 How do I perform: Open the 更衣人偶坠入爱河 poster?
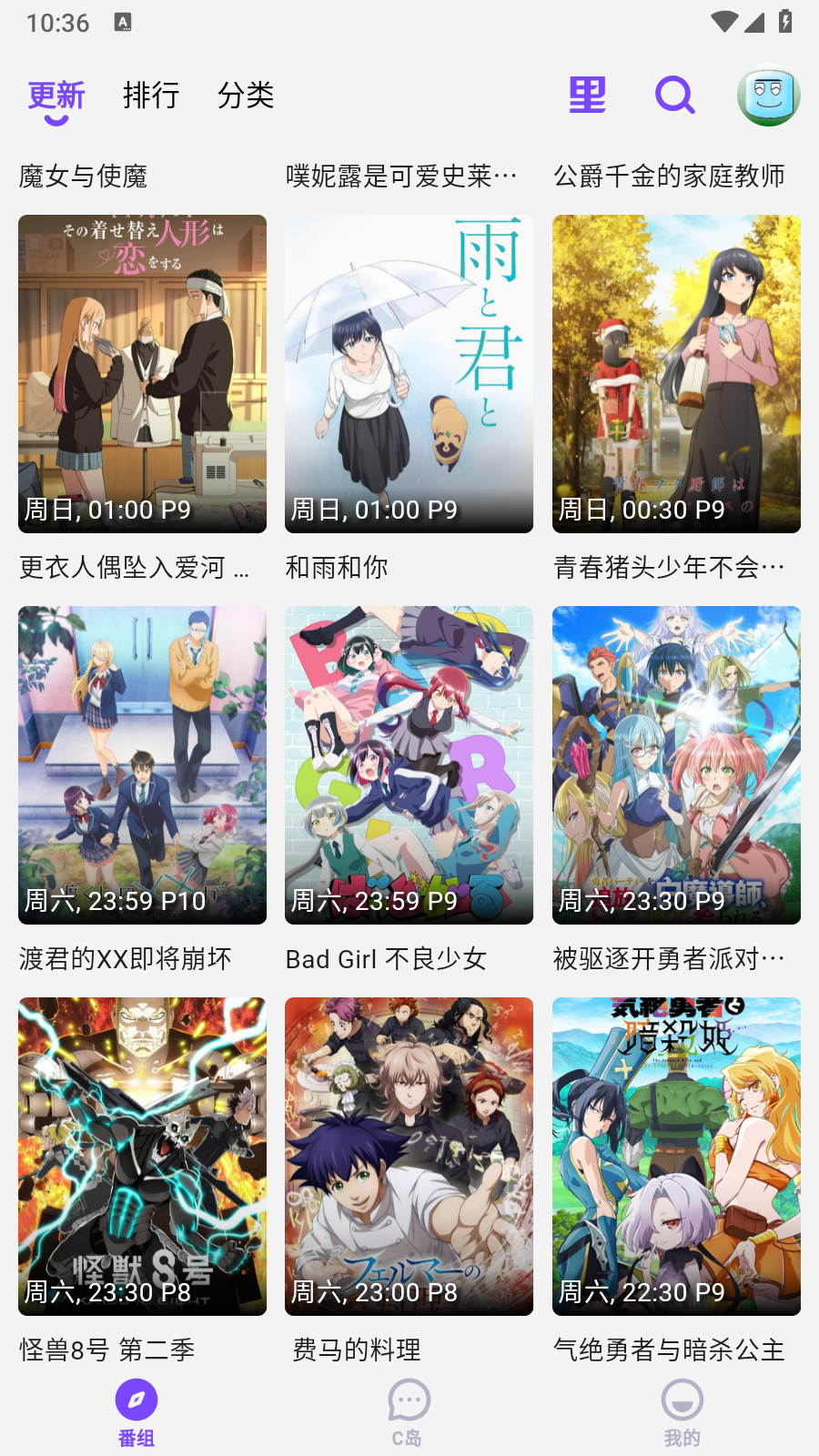(141, 373)
